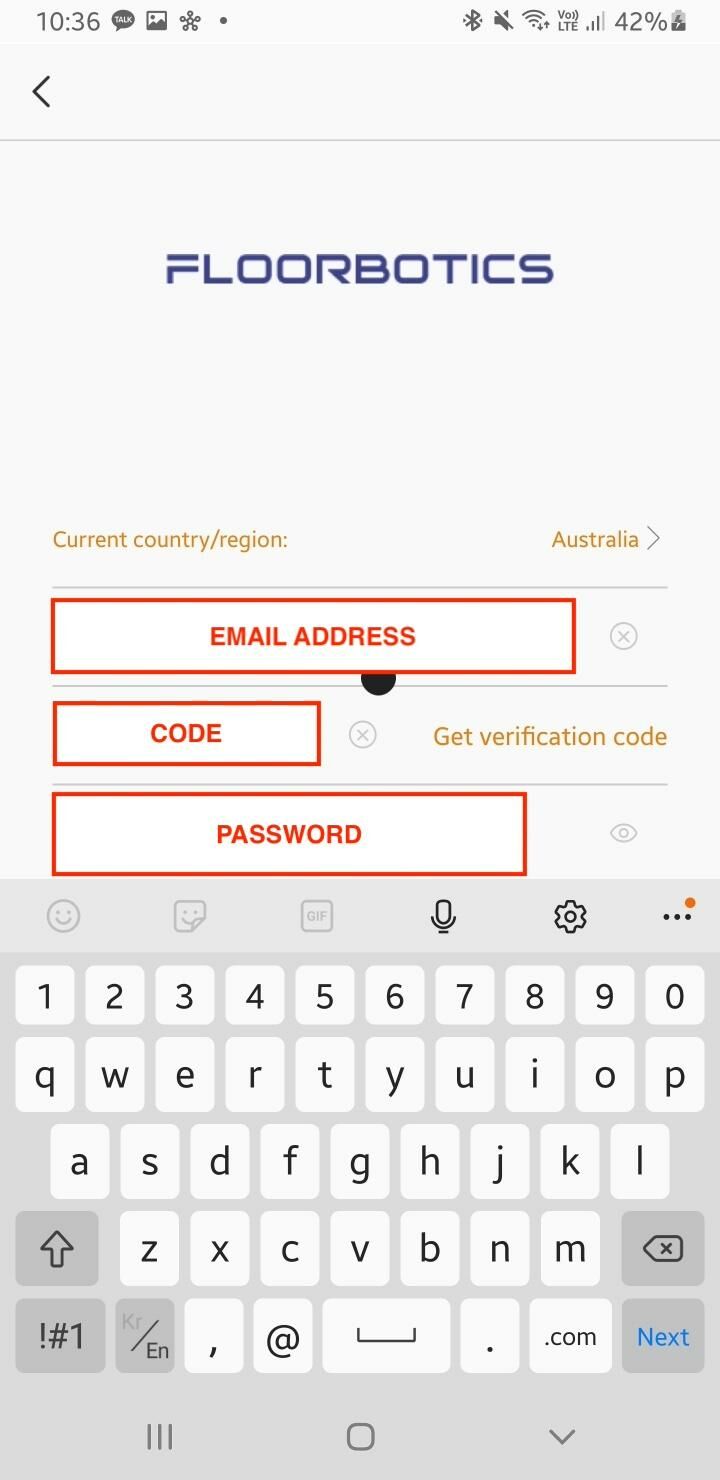Tap the verification code field

click(x=186, y=734)
